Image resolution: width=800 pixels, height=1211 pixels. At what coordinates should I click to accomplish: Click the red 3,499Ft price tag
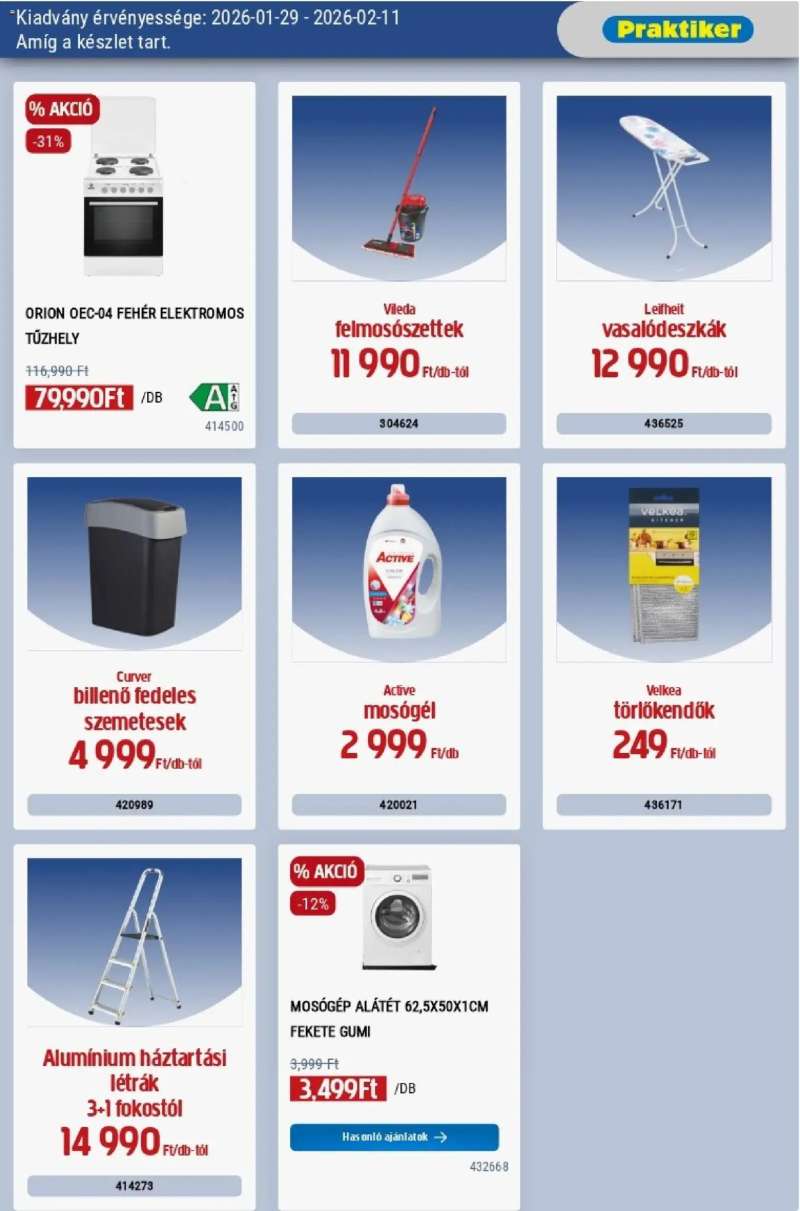coord(336,1091)
